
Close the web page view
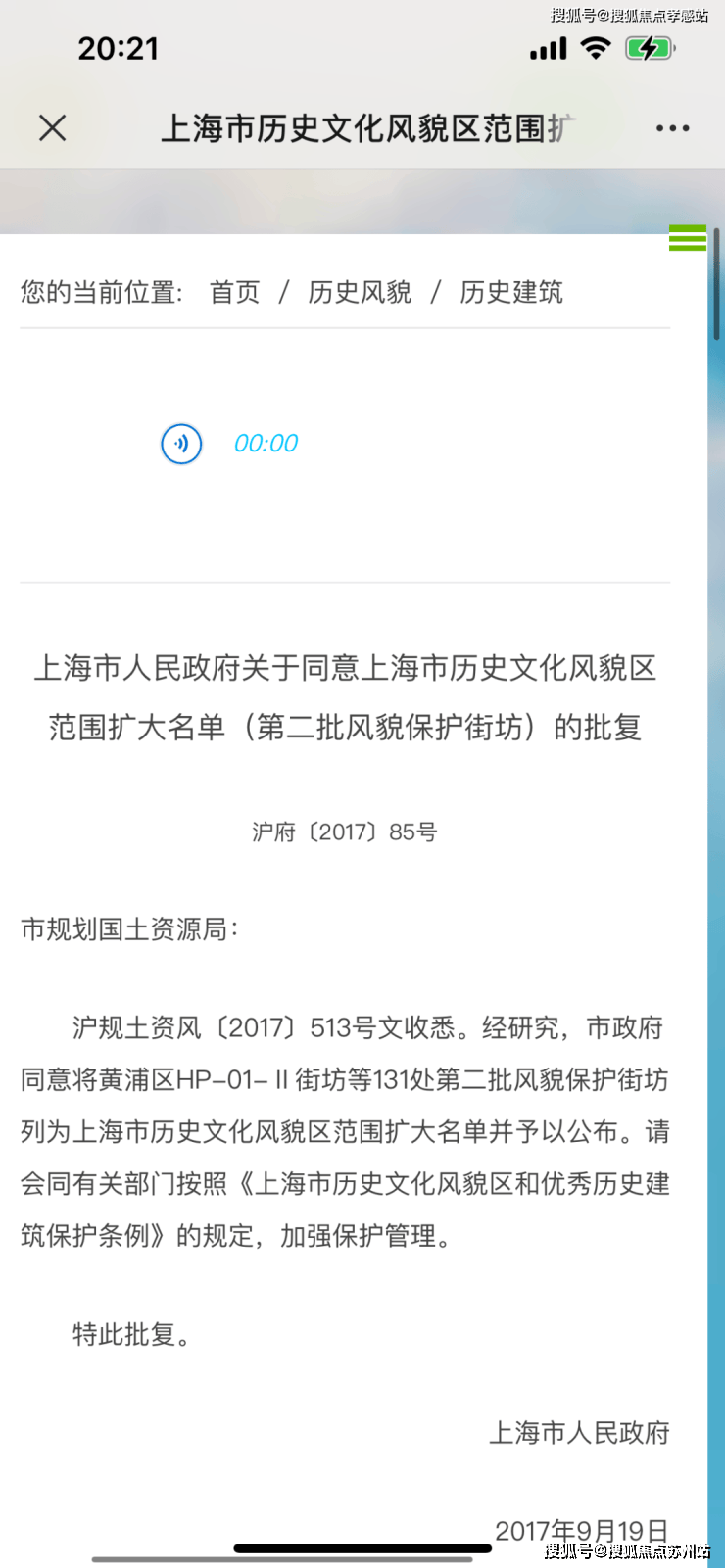(53, 127)
